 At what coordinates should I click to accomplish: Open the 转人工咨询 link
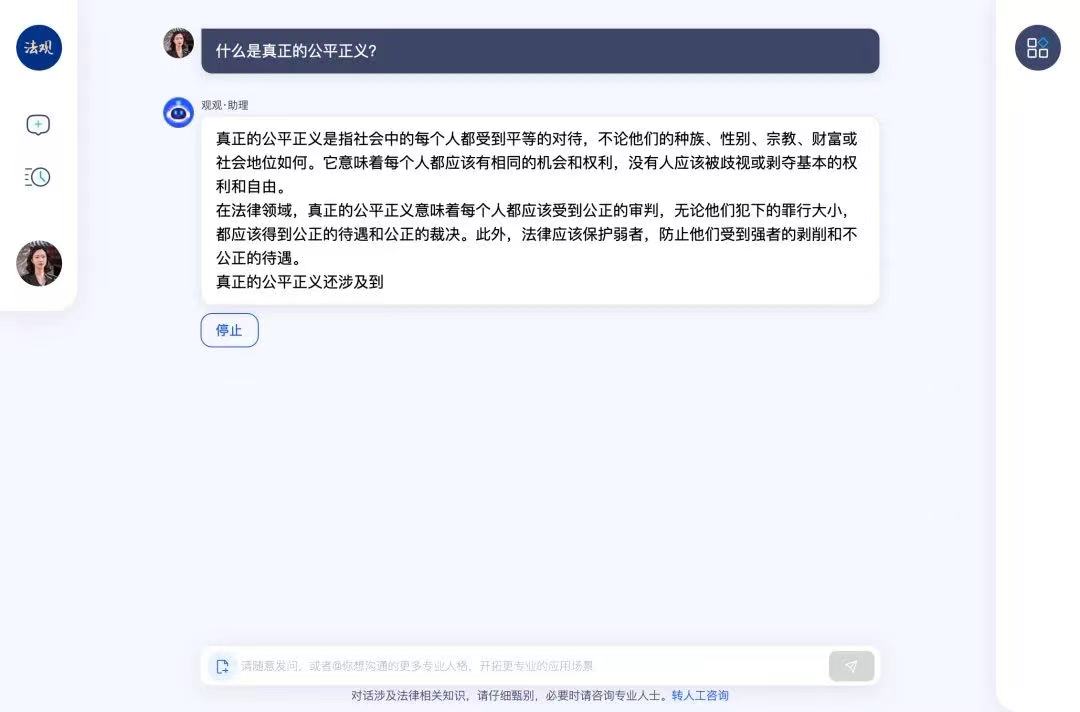point(700,696)
